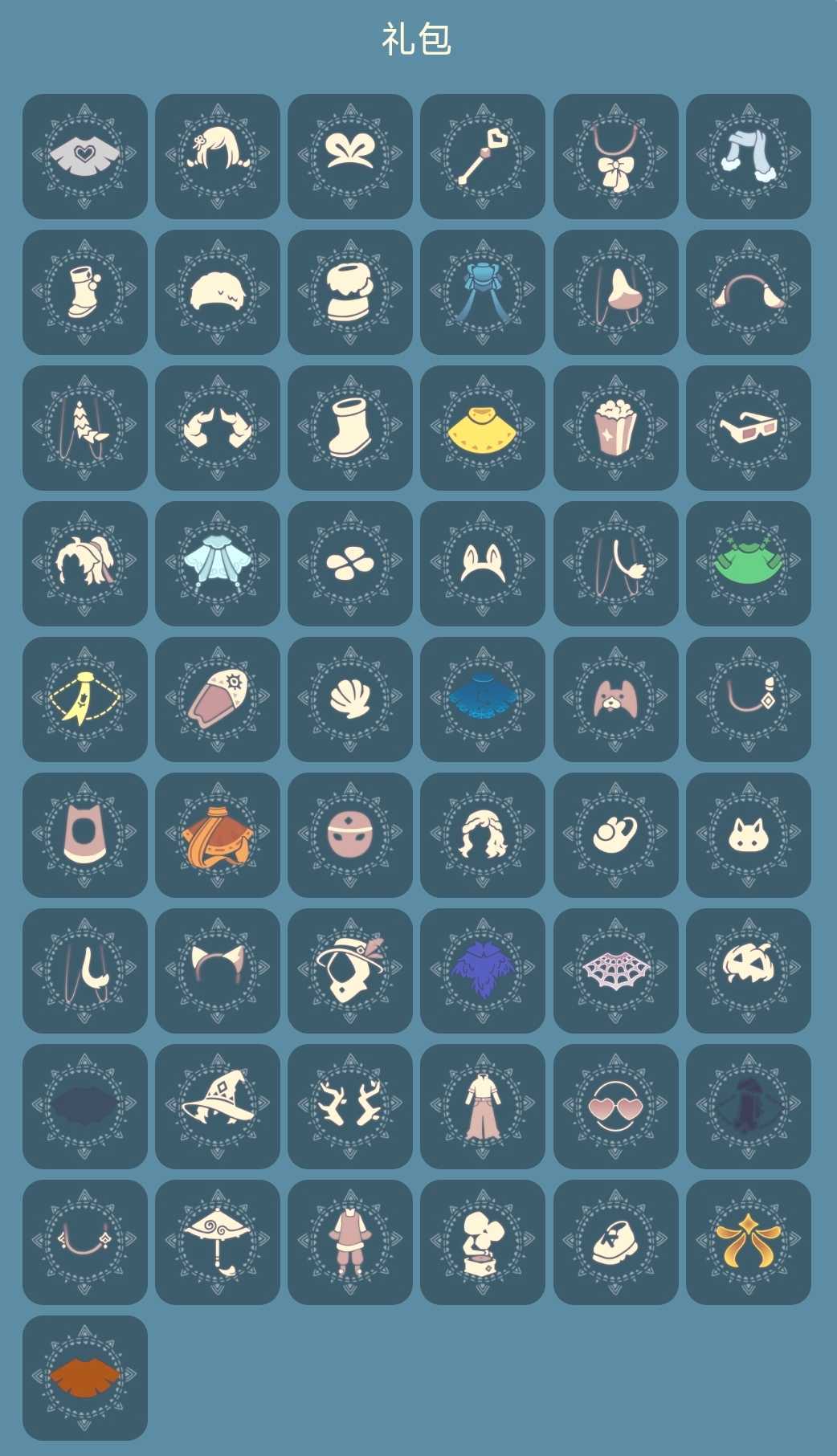The image size is (837, 1456).
Task: Select the golden star ornament item
Action: 748,1242
